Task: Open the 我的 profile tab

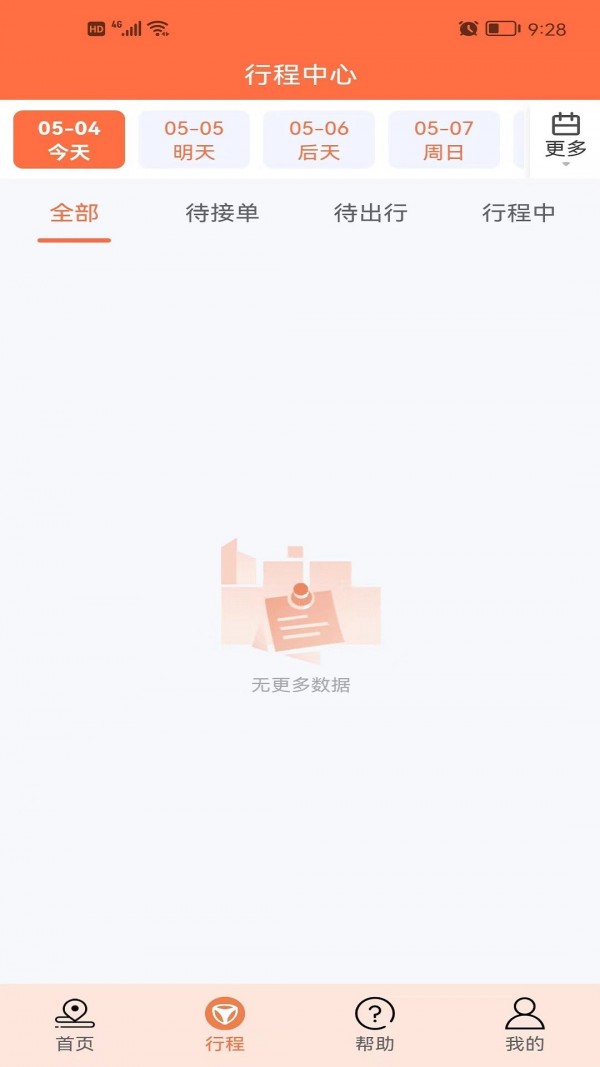Action: (x=524, y=1025)
